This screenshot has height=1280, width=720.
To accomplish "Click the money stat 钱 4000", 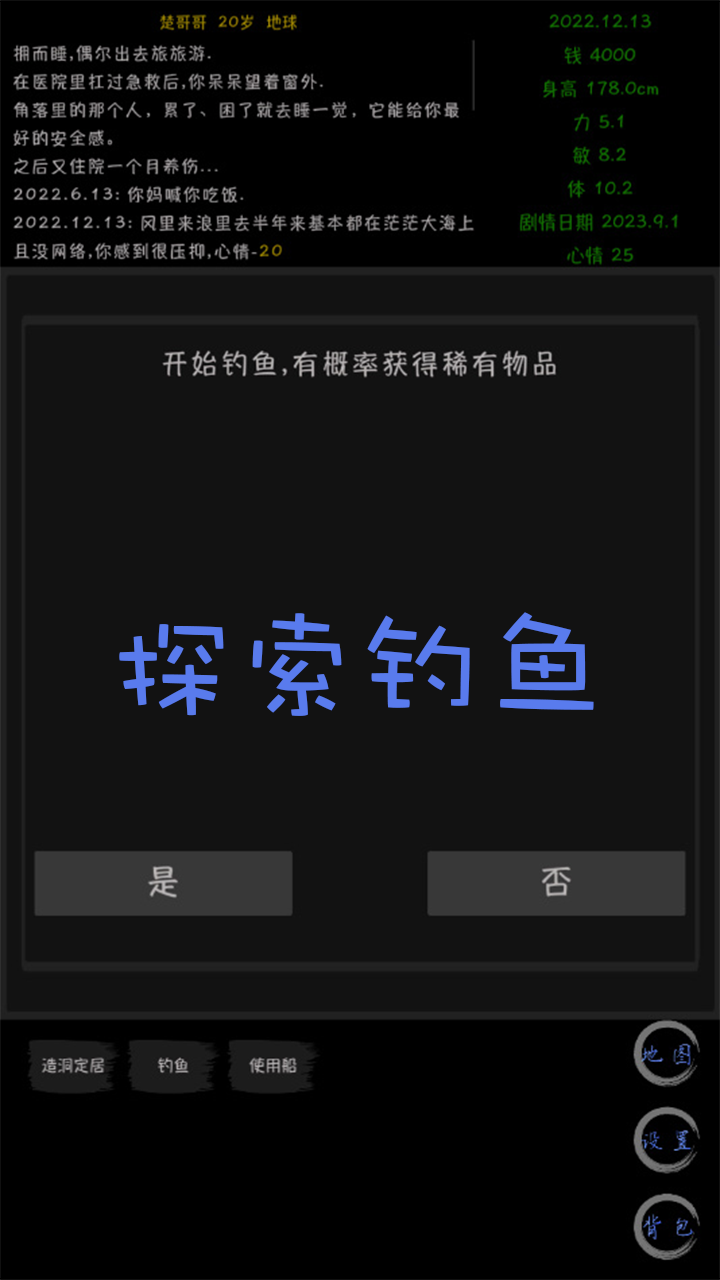I will pos(597,55).
